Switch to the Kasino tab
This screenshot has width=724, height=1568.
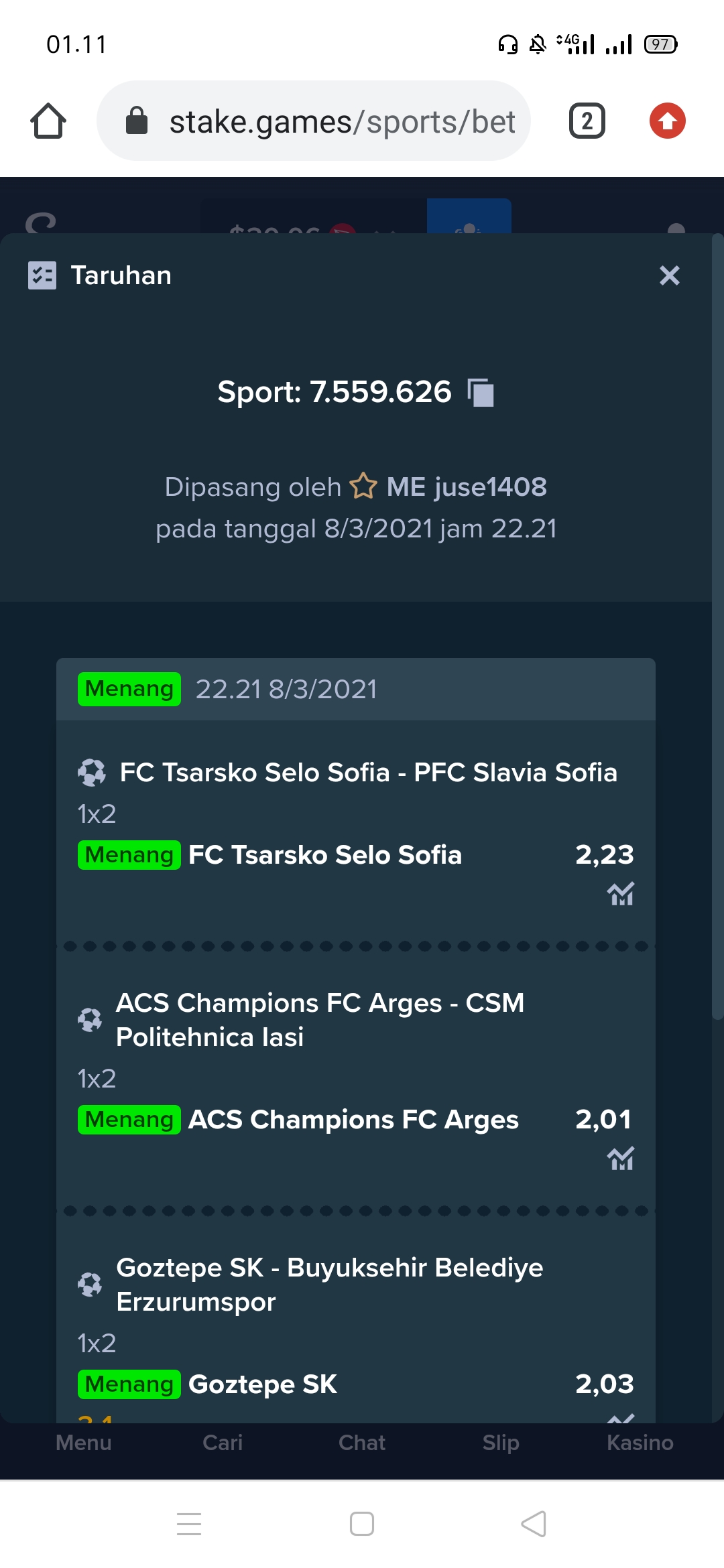pos(640,1443)
